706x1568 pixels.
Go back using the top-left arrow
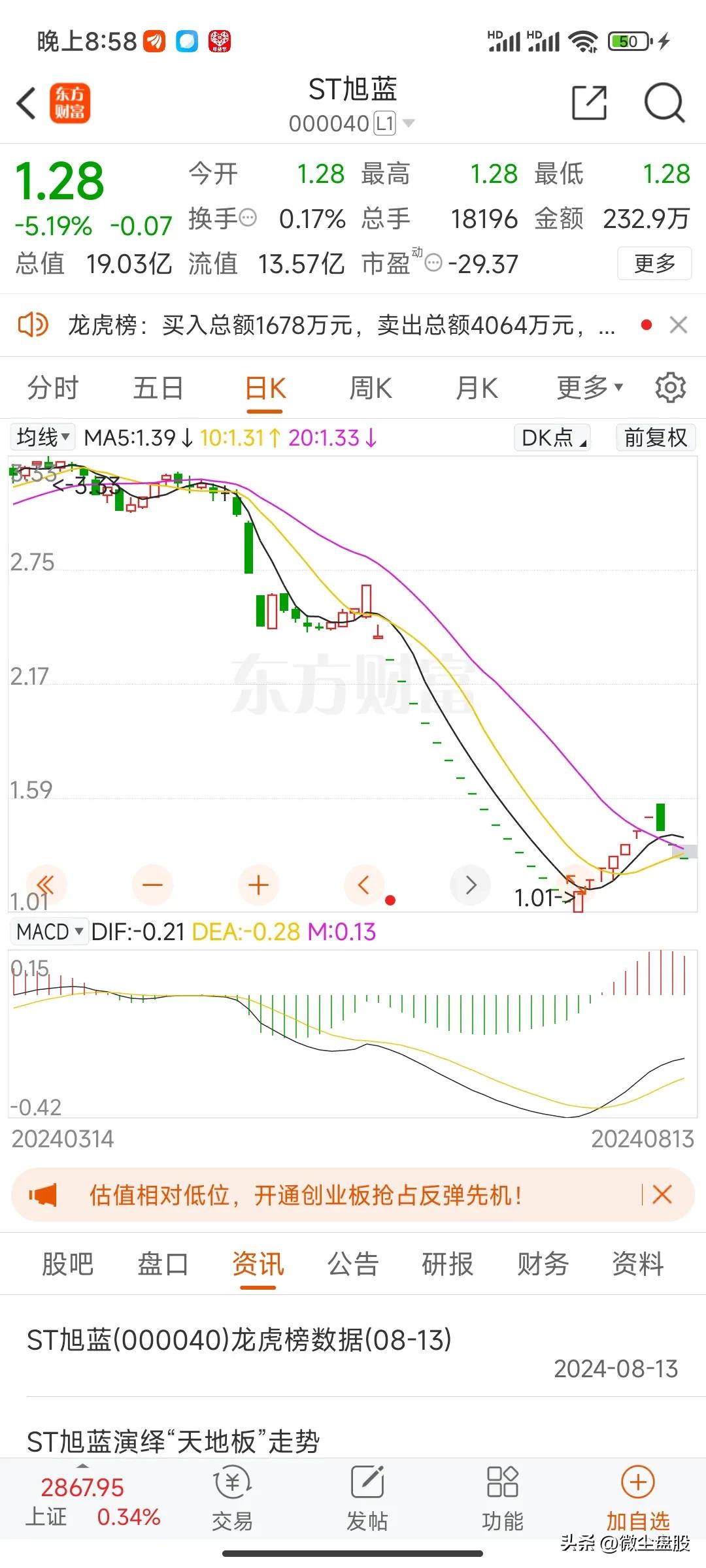(26, 103)
